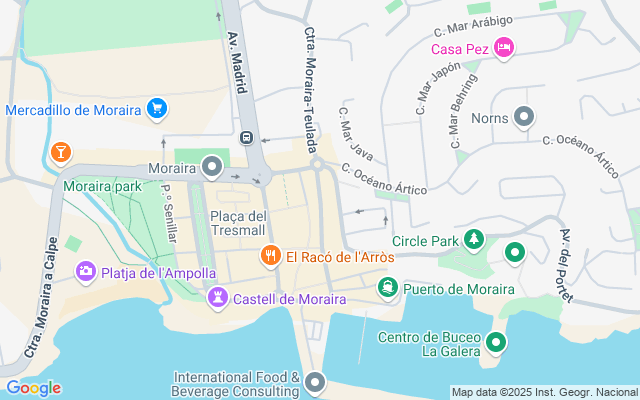Open the Circle Park tree marker

click(x=474, y=240)
